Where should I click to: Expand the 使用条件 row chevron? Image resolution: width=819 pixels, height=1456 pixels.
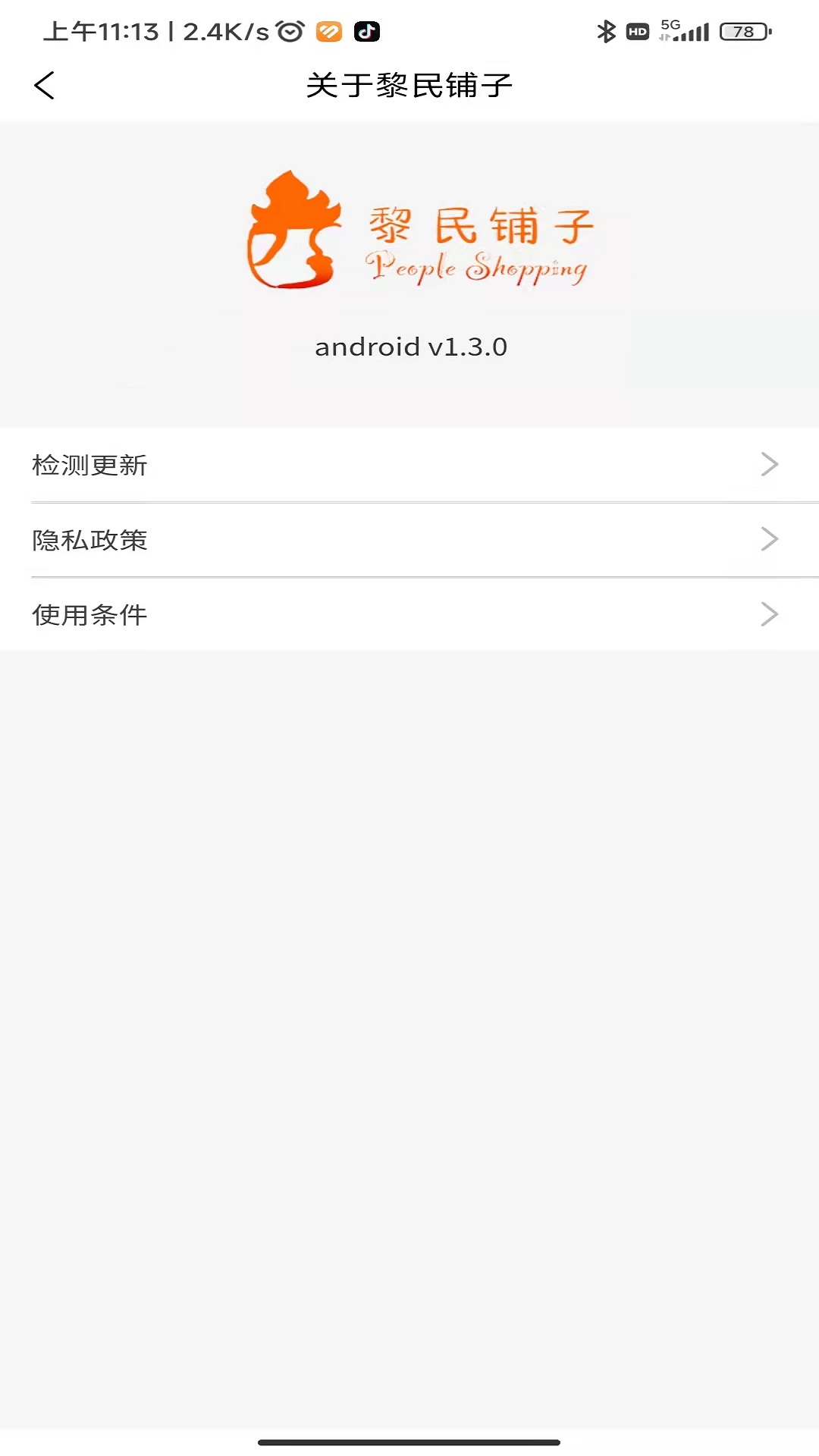pos(769,614)
